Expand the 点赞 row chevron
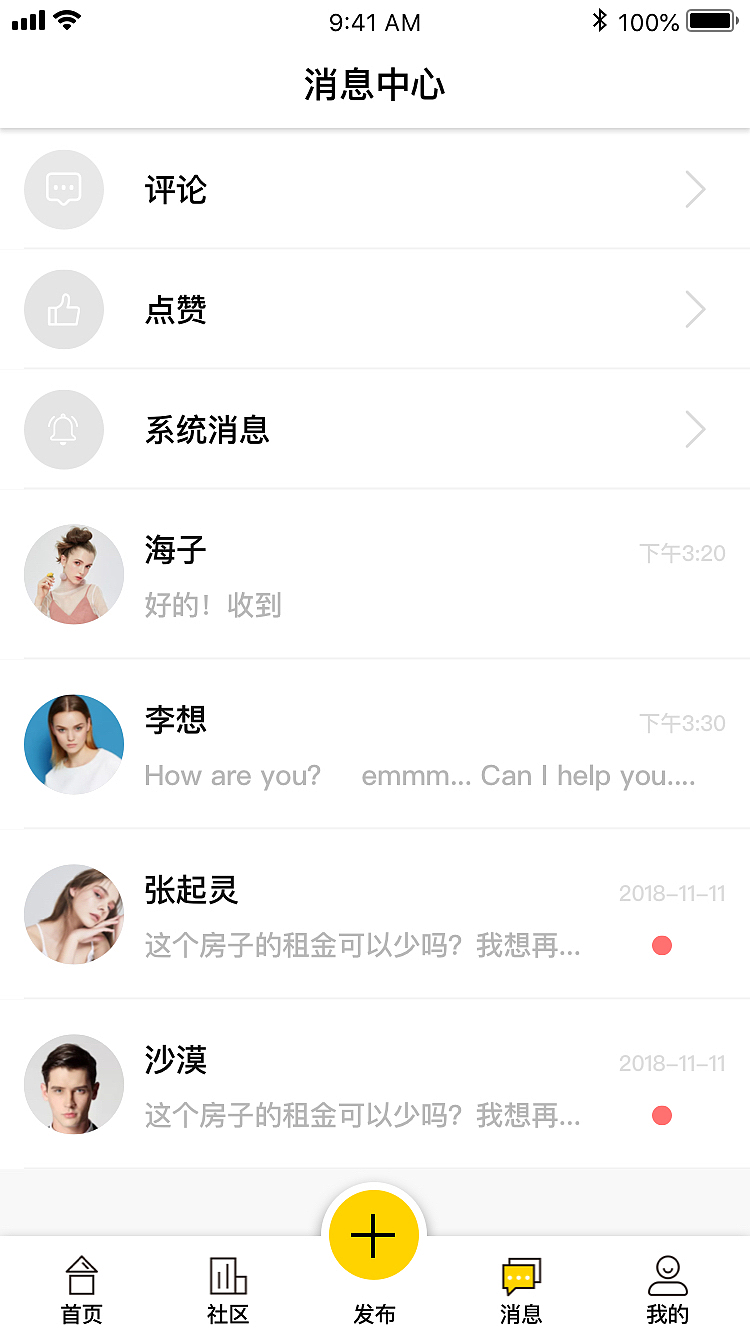 click(x=695, y=310)
